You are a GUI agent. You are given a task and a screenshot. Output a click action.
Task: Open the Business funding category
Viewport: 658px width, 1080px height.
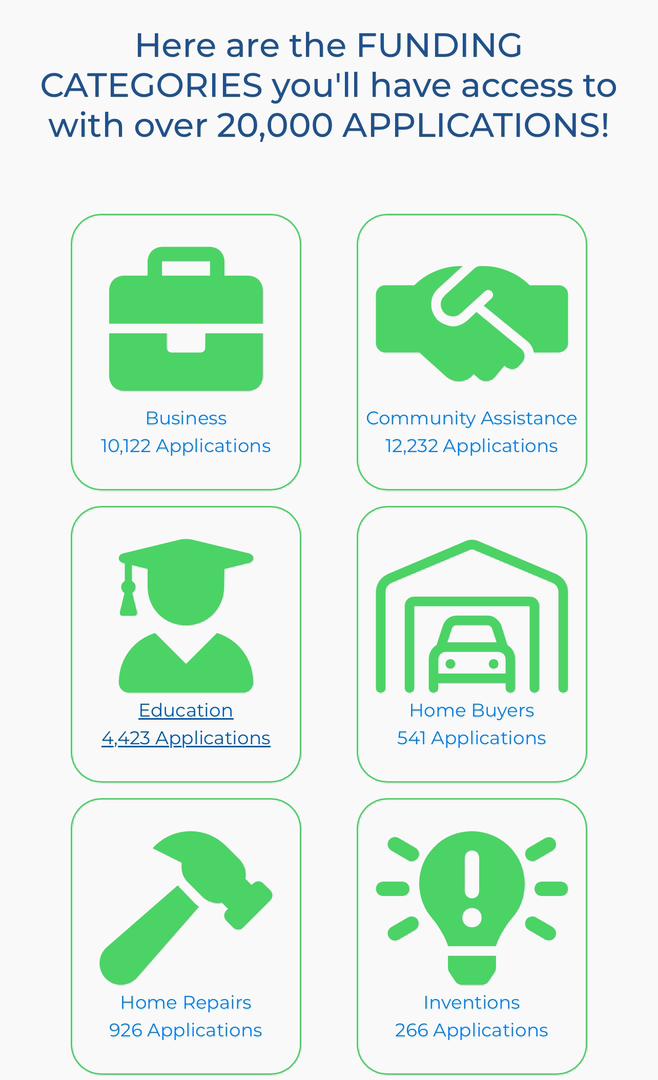click(186, 352)
